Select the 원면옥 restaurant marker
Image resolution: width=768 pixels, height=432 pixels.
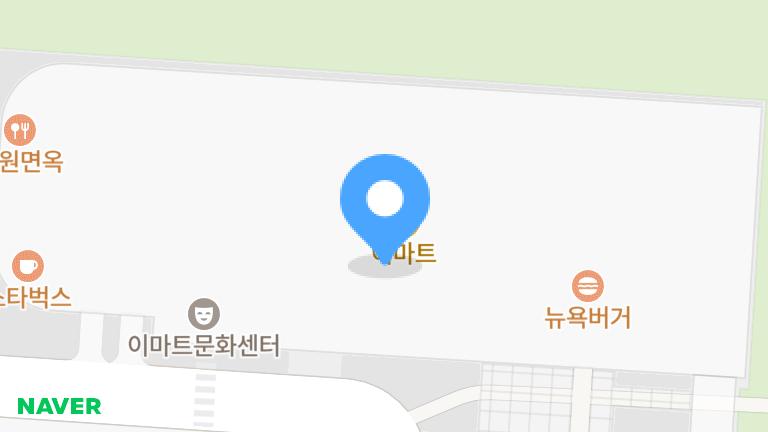[20, 130]
